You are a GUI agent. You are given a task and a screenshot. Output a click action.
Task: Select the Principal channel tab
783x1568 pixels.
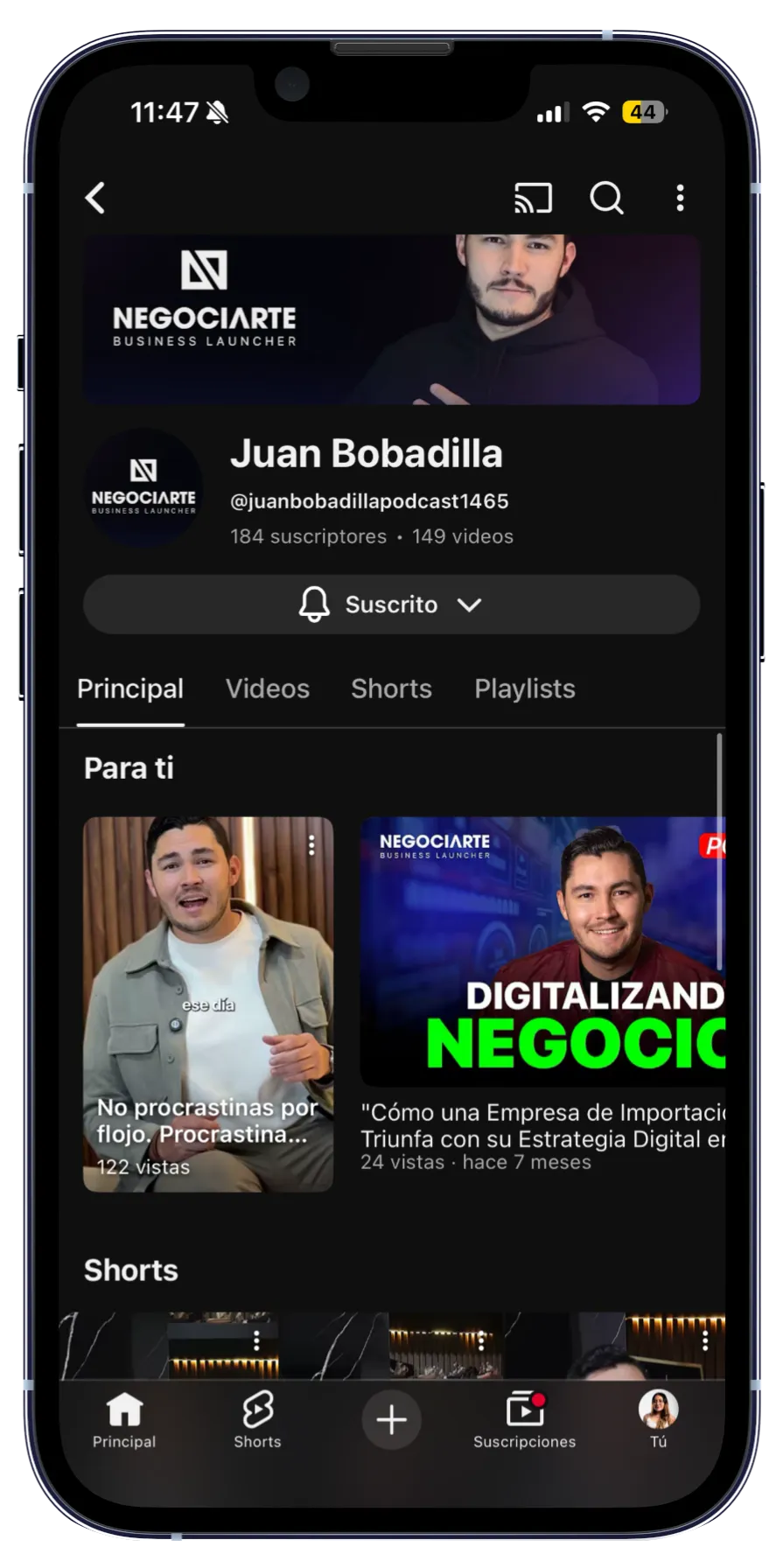[x=130, y=689]
